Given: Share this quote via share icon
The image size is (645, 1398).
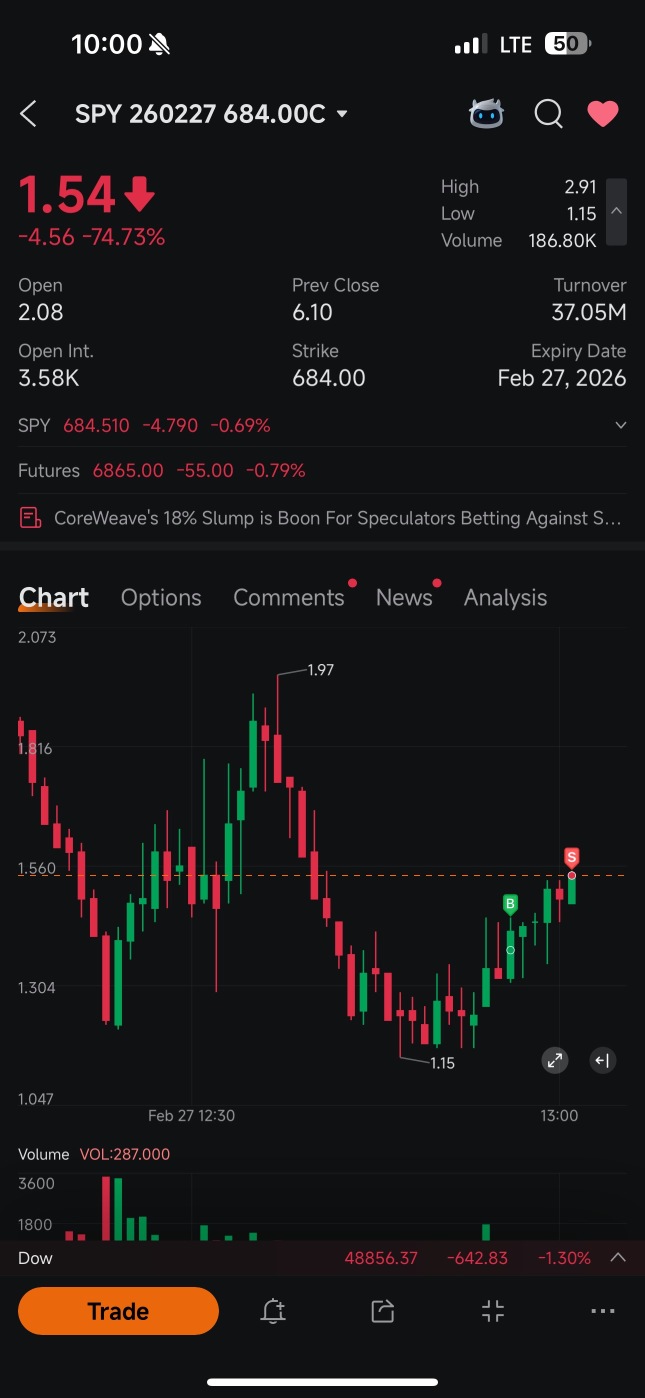Looking at the screenshot, I should [382, 1312].
